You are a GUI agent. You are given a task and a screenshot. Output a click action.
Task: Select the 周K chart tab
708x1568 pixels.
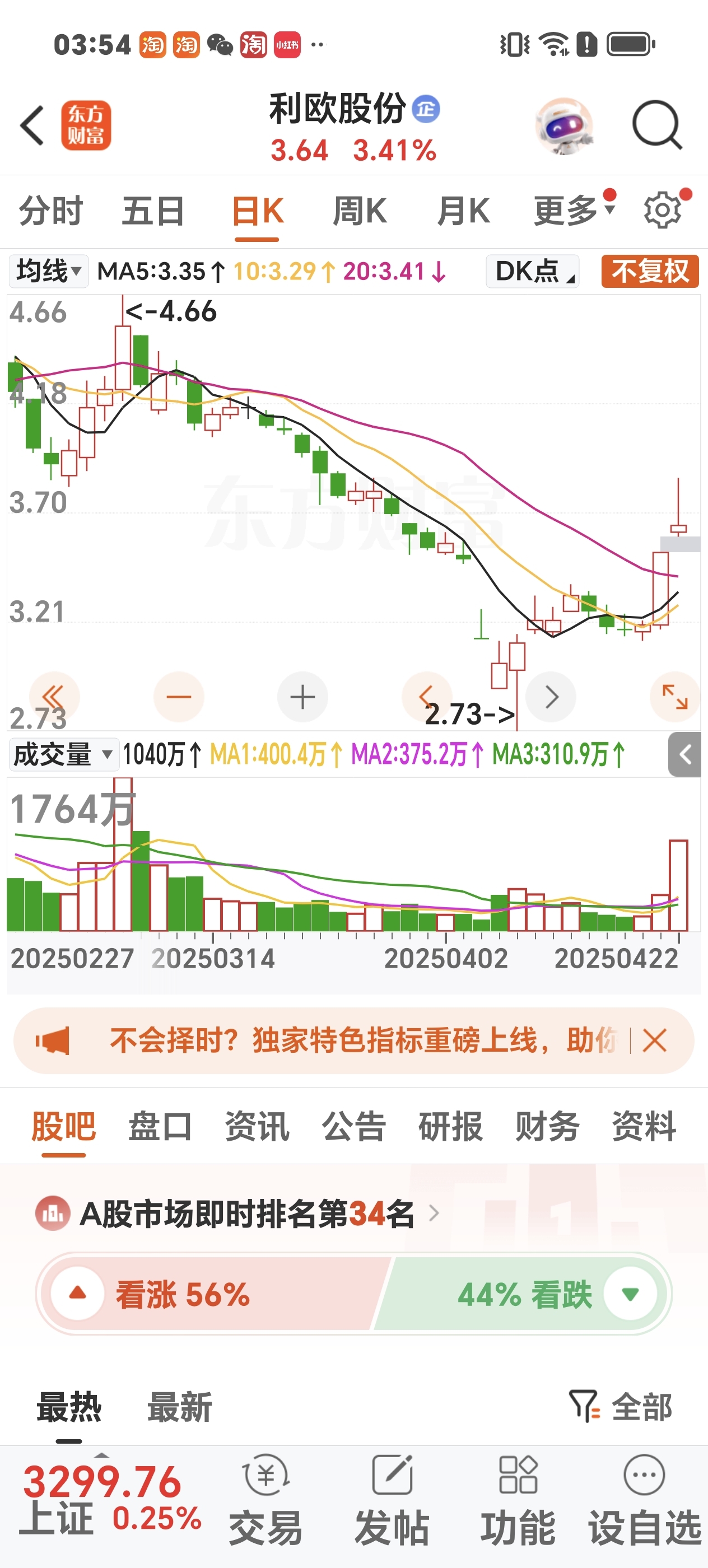pos(359,211)
